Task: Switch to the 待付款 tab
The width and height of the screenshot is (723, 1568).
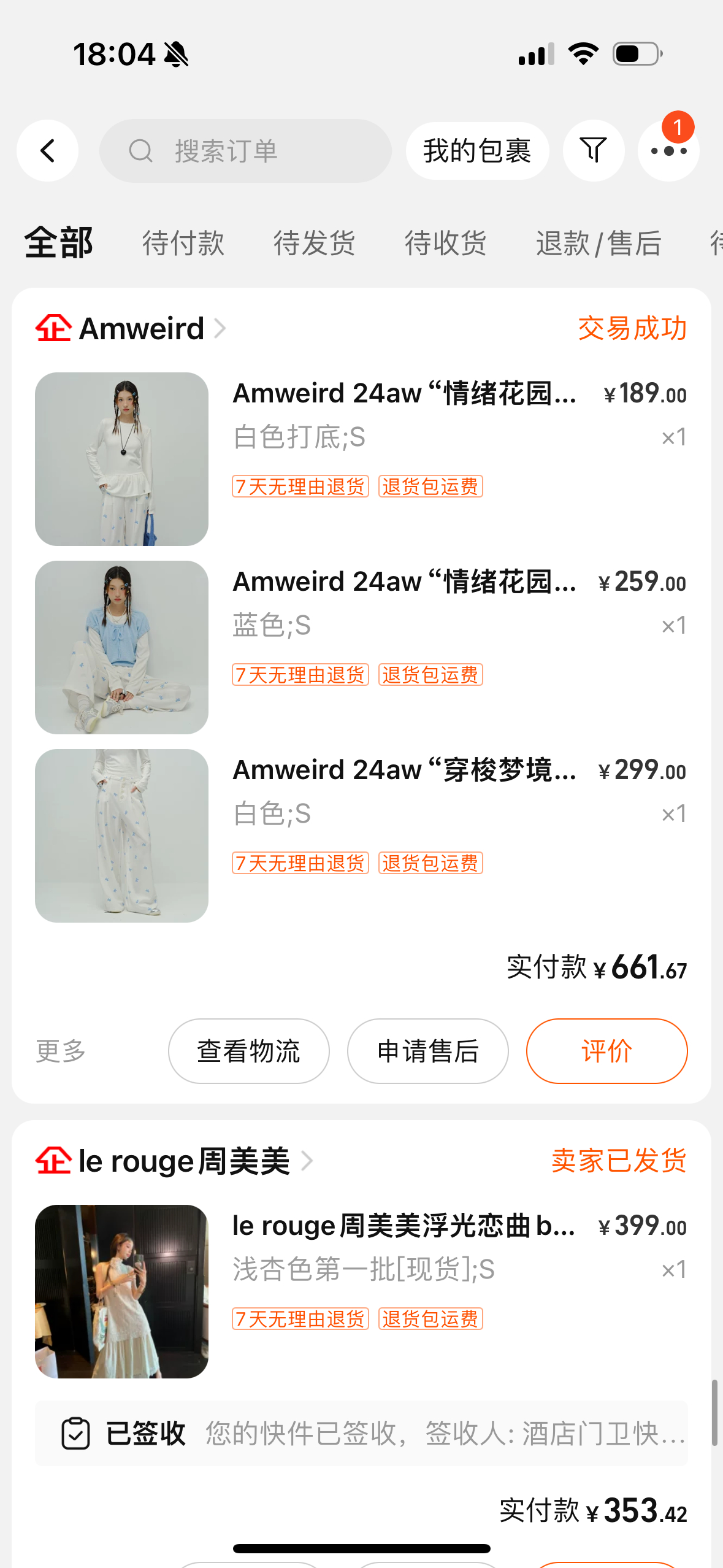Action: click(183, 243)
